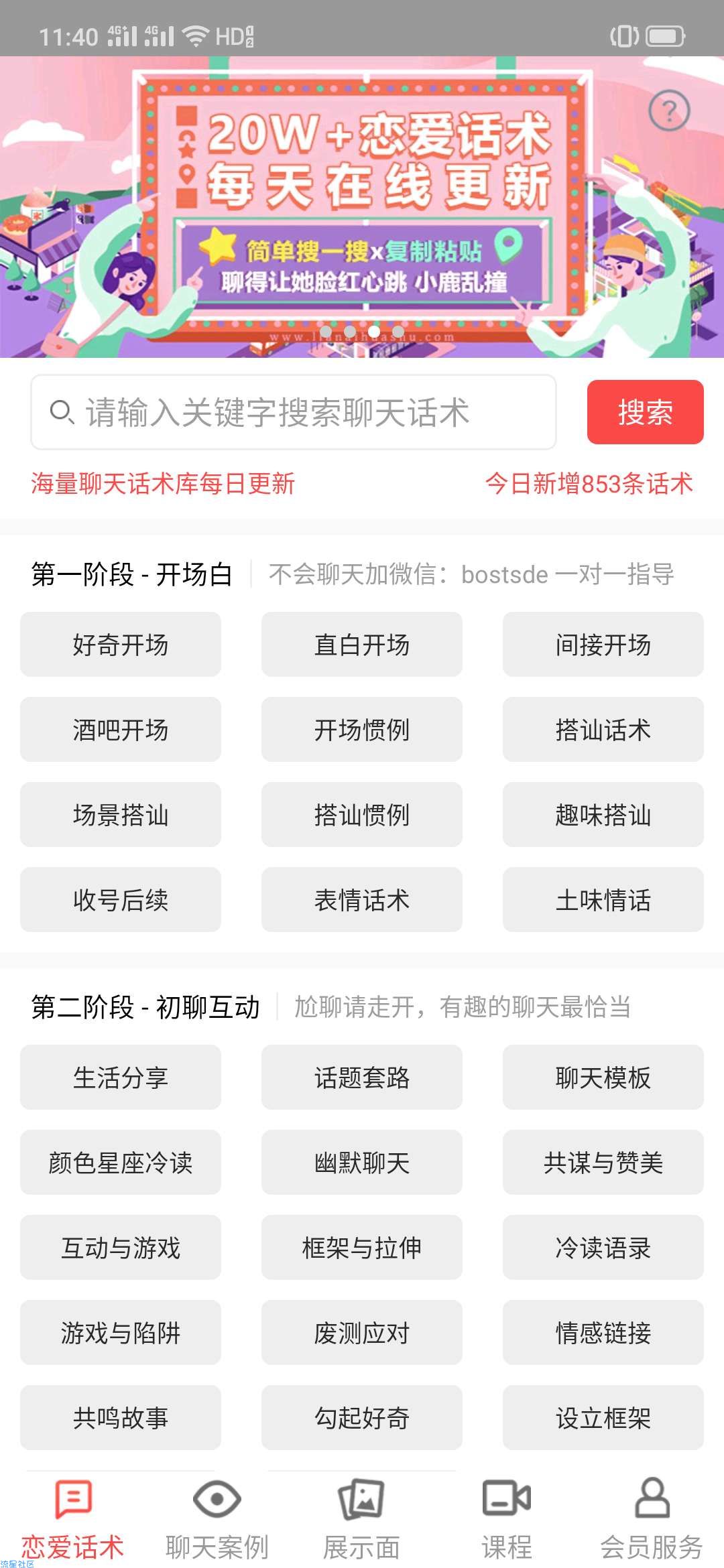Choose 土味情话 scripts
This screenshot has width=724, height=1568.
(603, 900)
